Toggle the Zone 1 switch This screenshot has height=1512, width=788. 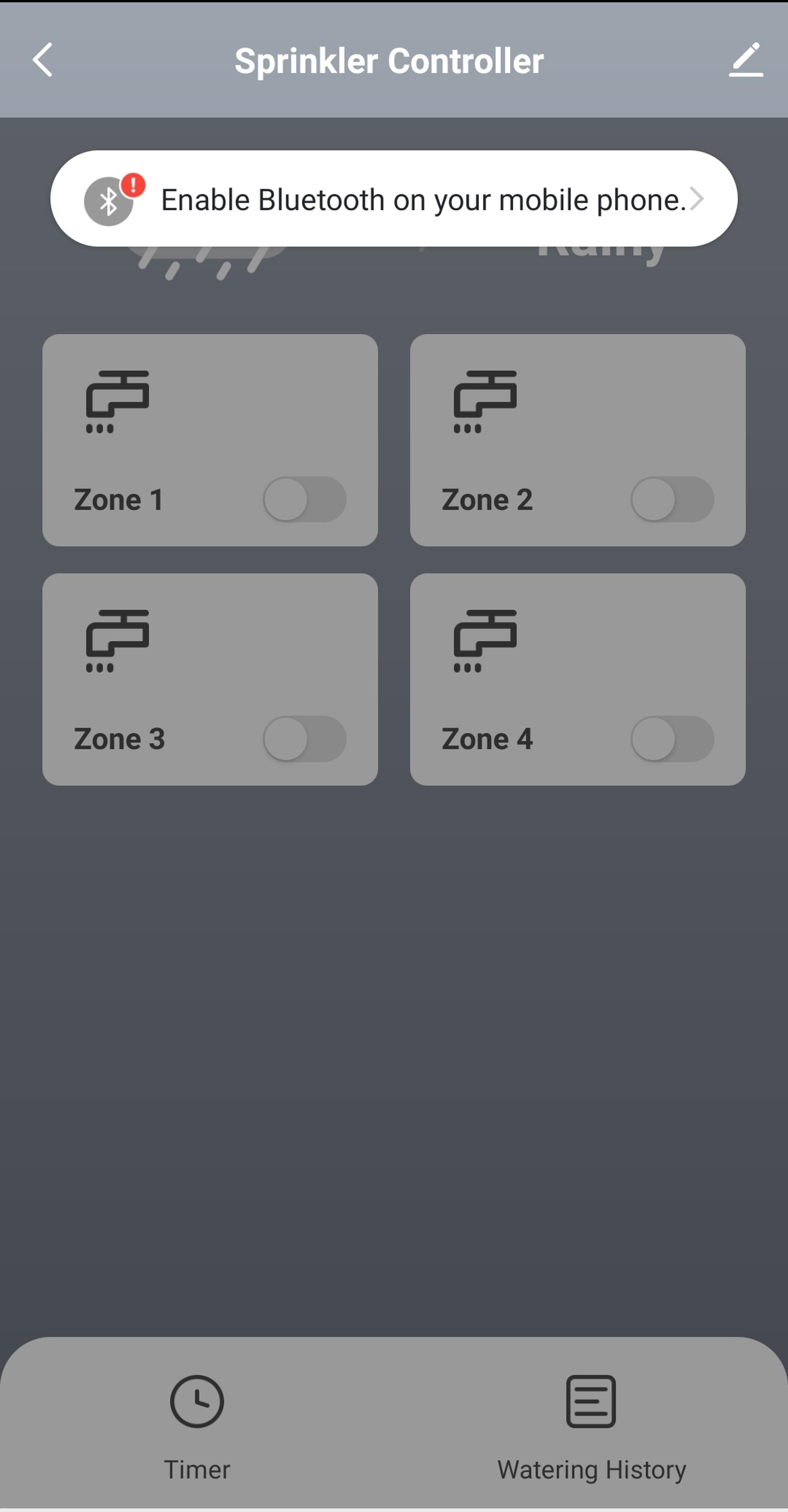[x=305, y=499]
